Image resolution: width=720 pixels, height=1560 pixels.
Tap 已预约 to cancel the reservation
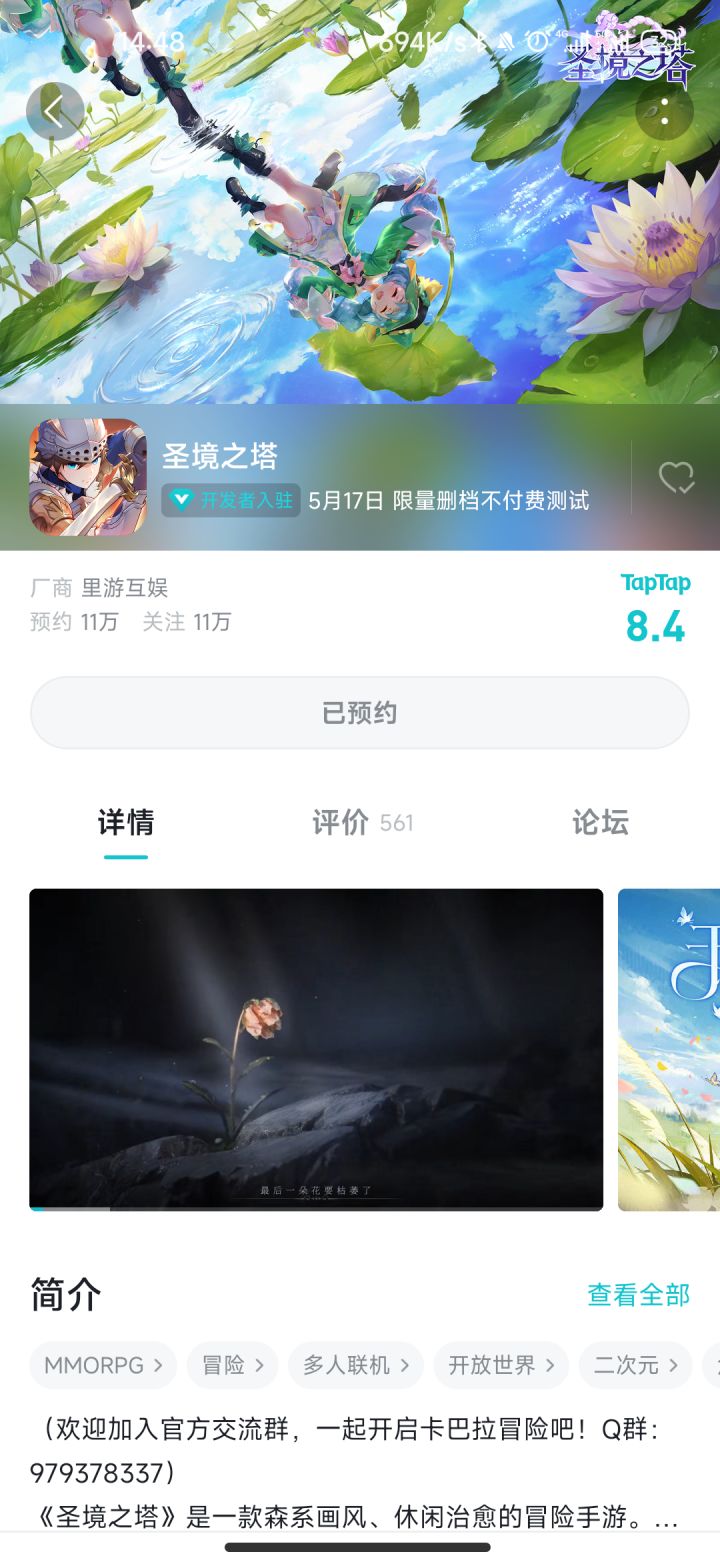[x=360, y=712]
